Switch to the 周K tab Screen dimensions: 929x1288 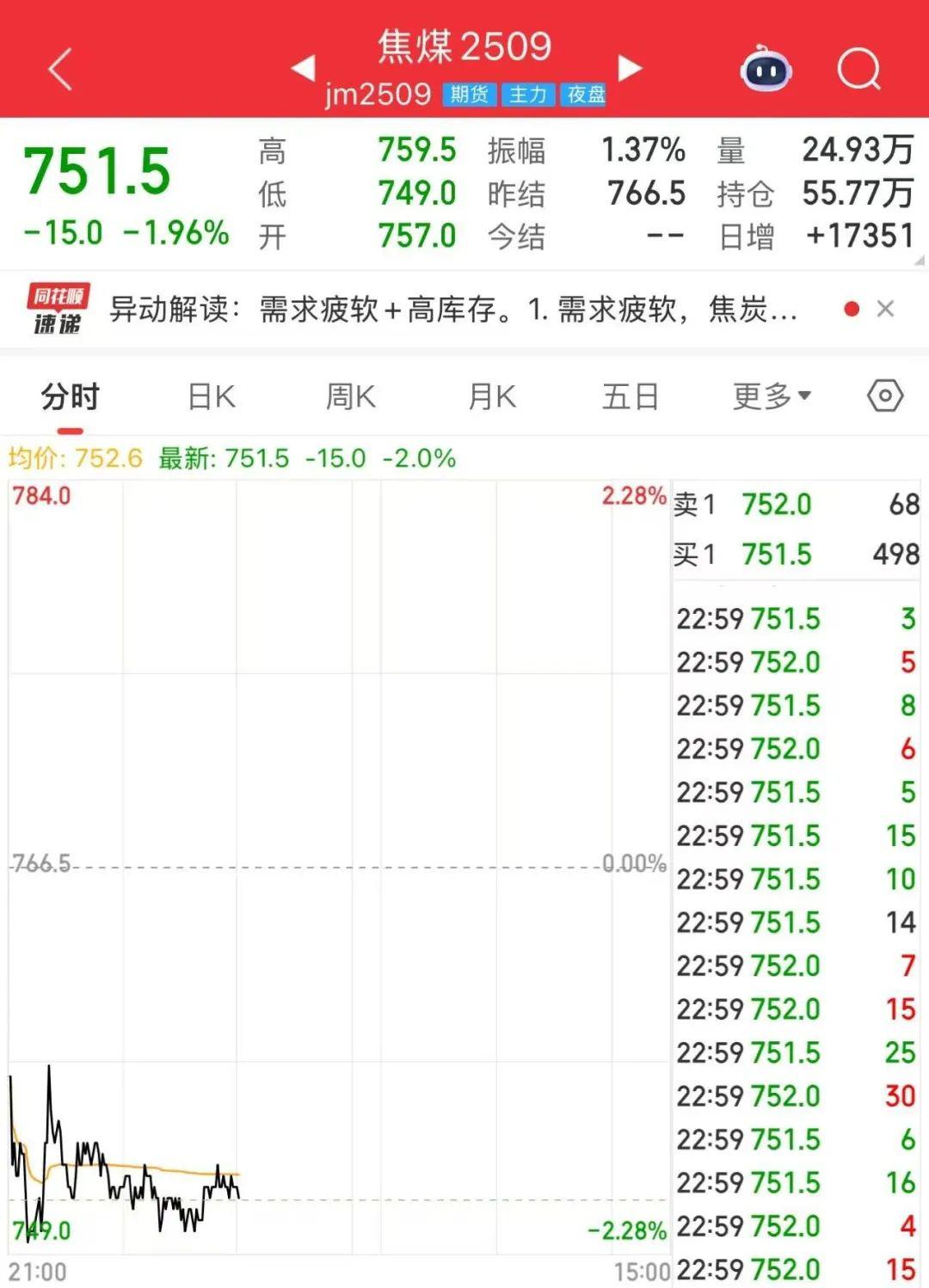tap(351, 397)
